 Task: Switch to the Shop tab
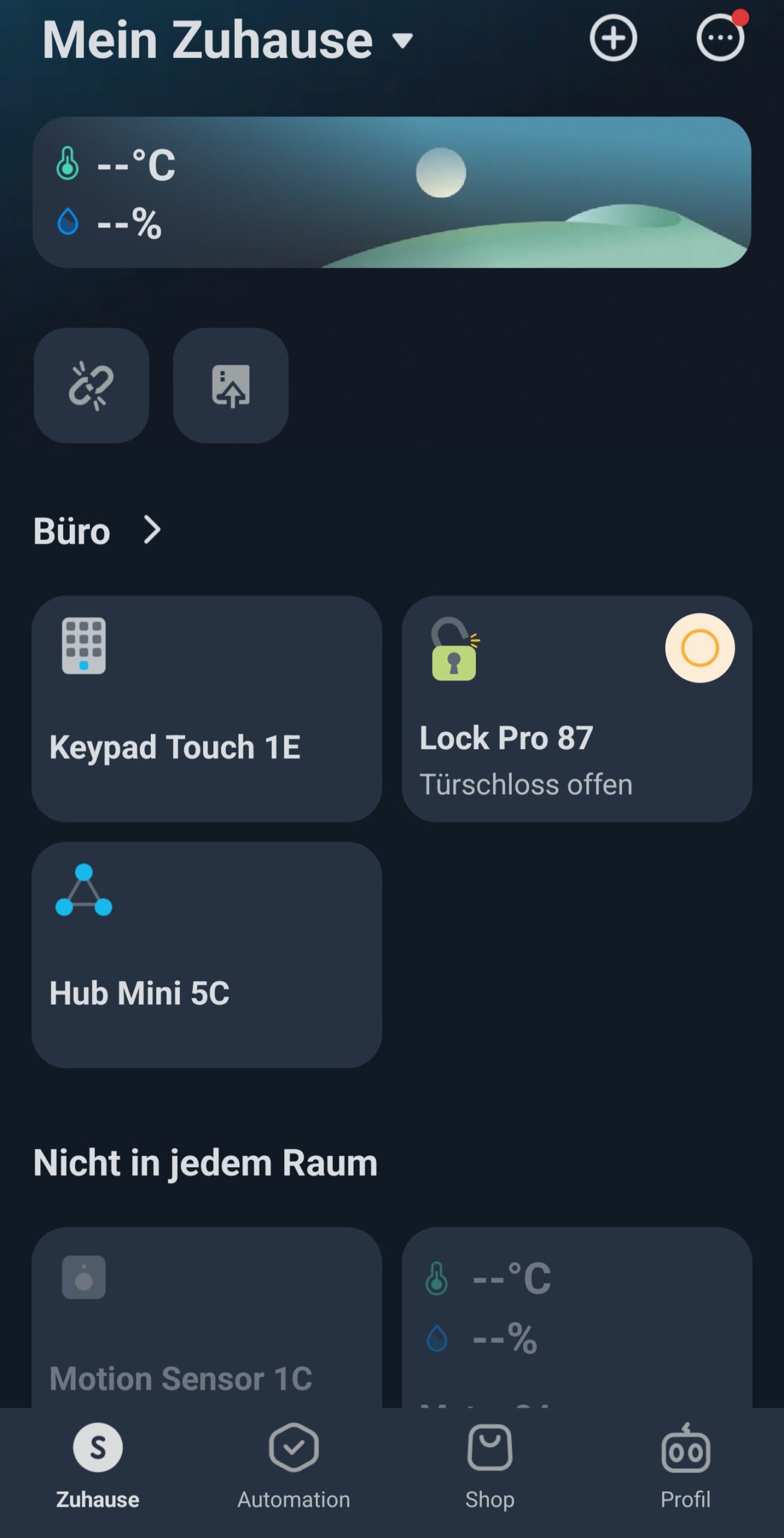(x=490, y=1467)
